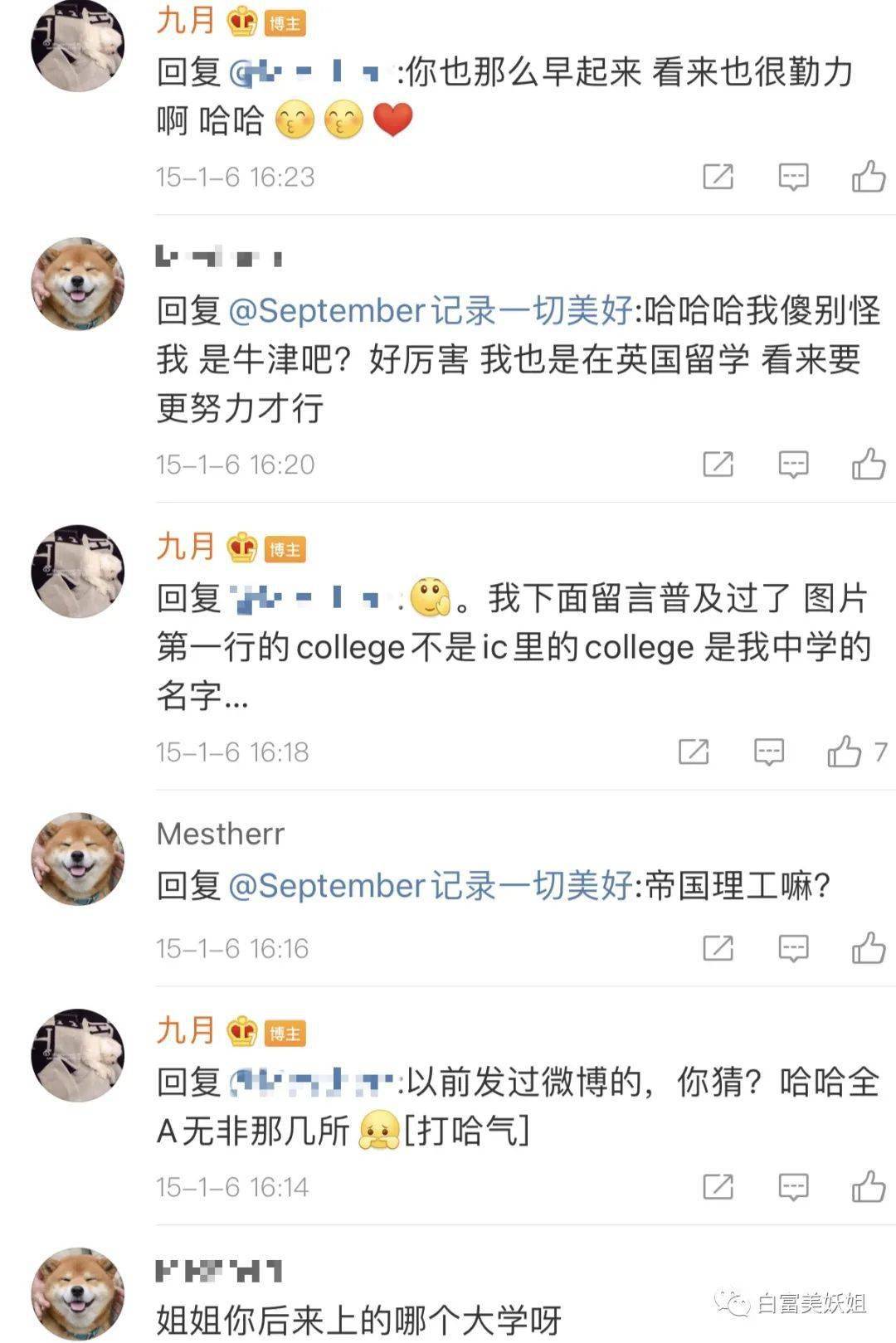
Task: Reply to 九月's 16:18 college comment
Action: 769,752
